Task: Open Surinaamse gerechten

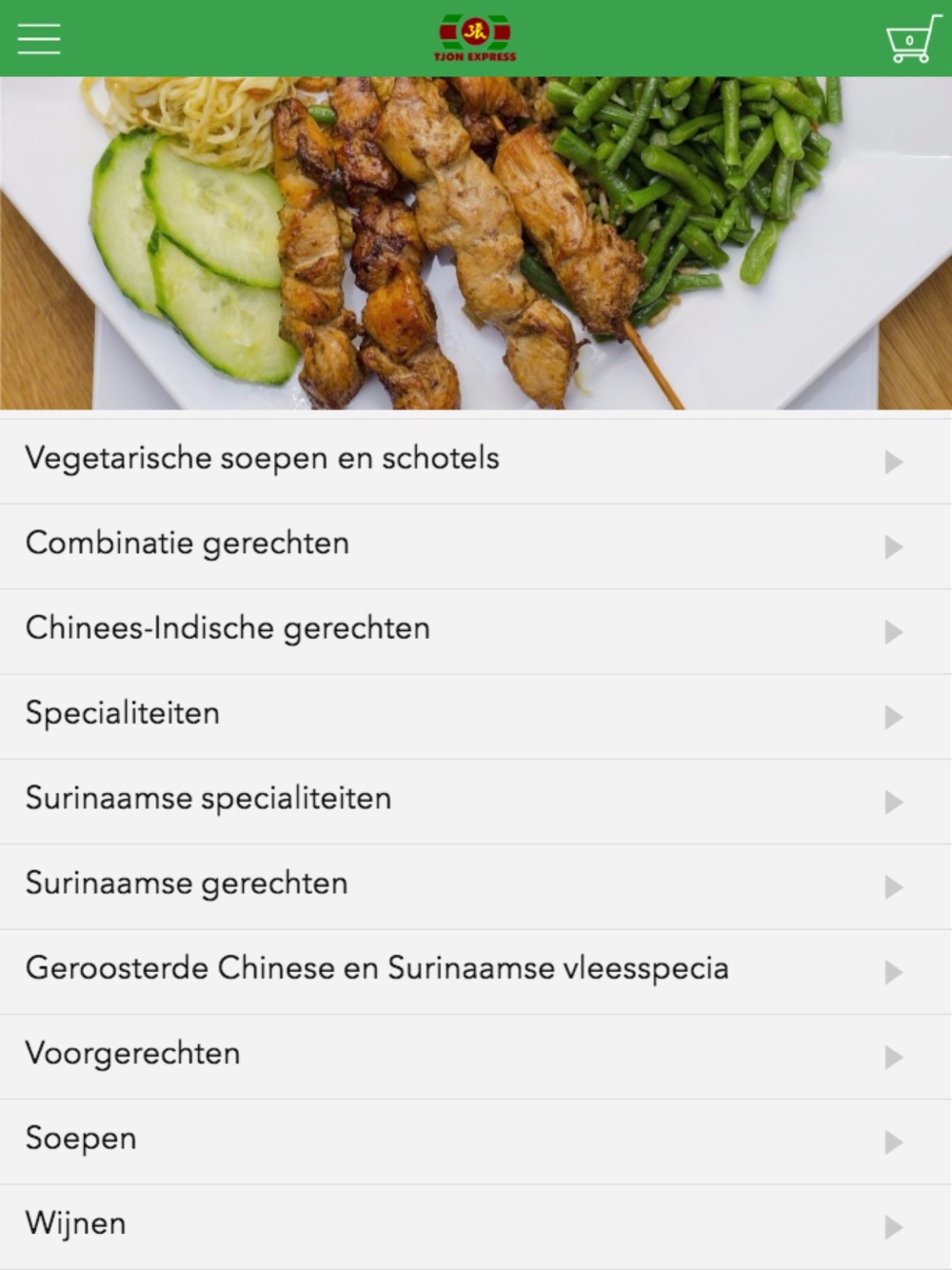Action: (x=476, y=885)
